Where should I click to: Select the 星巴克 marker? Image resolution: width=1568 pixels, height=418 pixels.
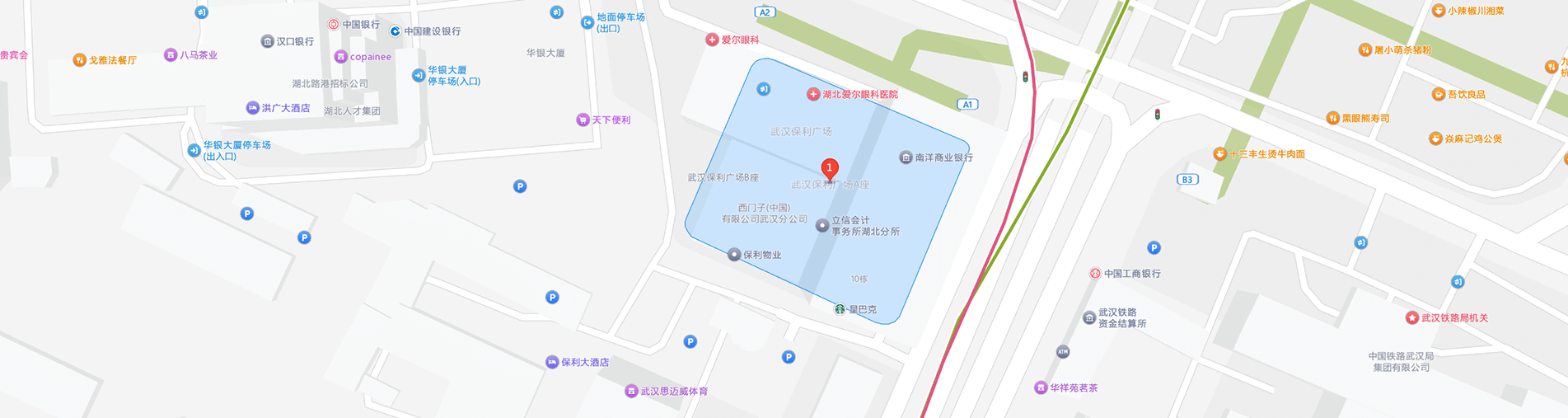coord(840,310)
